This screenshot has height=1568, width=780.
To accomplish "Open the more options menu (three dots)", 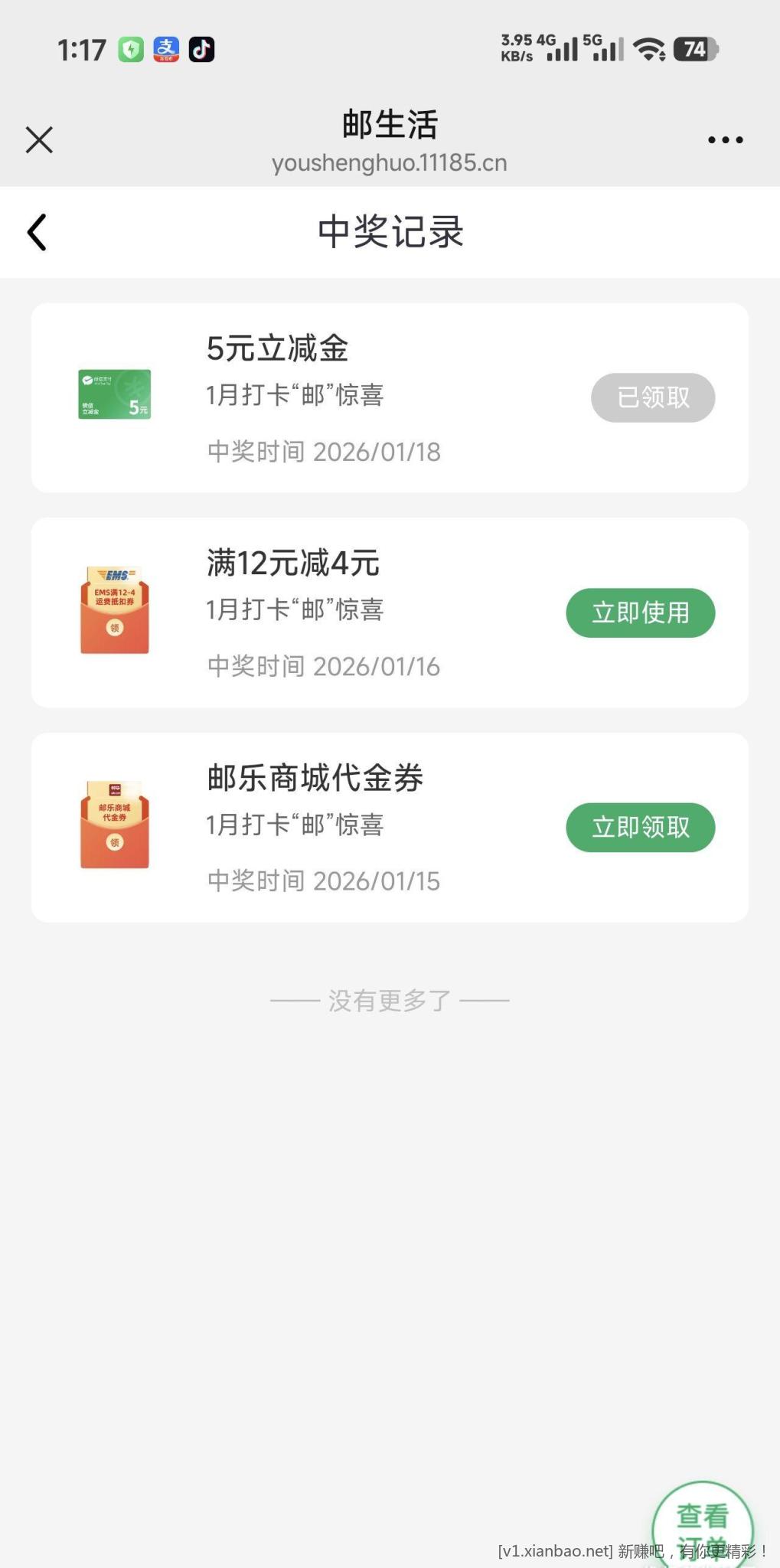I will 724,139.
